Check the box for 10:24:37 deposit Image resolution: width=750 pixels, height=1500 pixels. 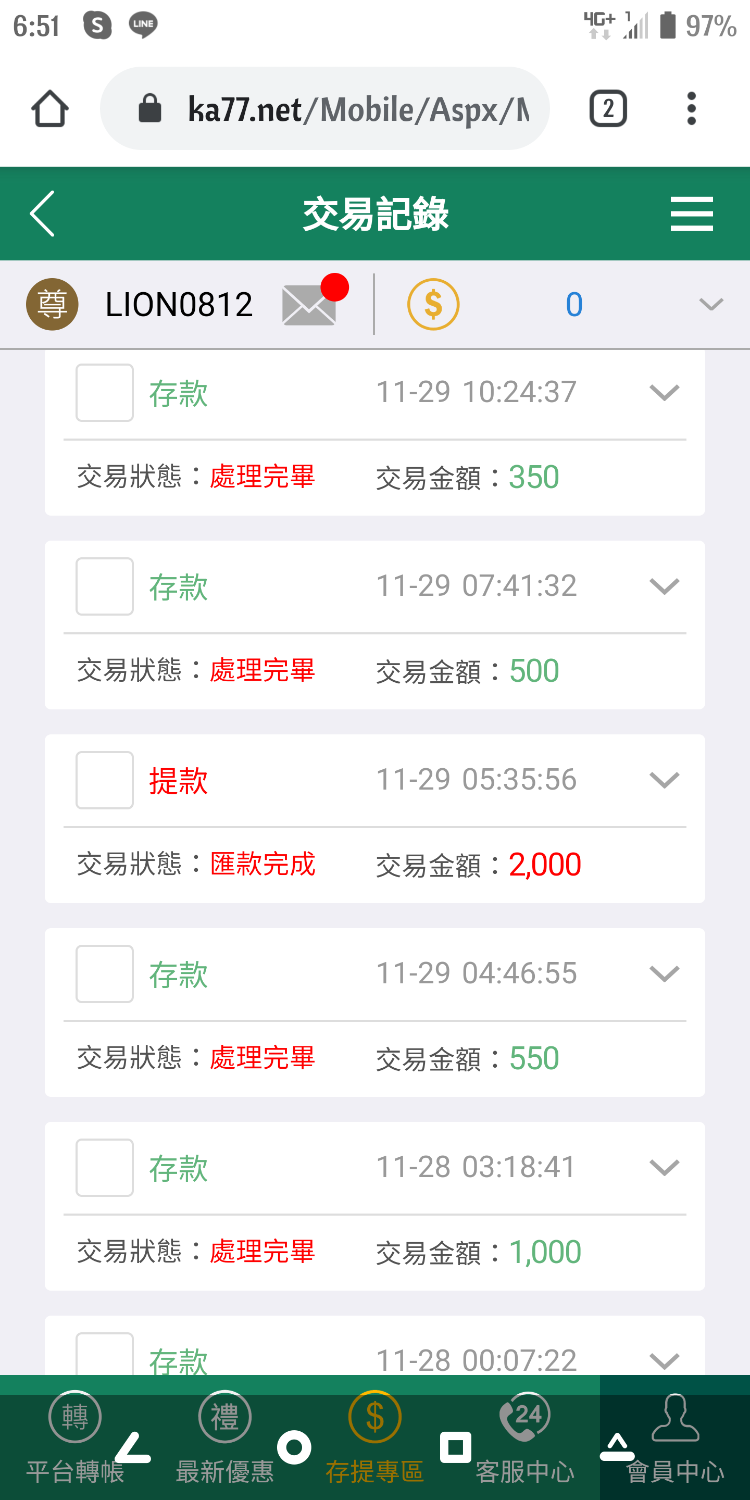(x=105, y=392)
